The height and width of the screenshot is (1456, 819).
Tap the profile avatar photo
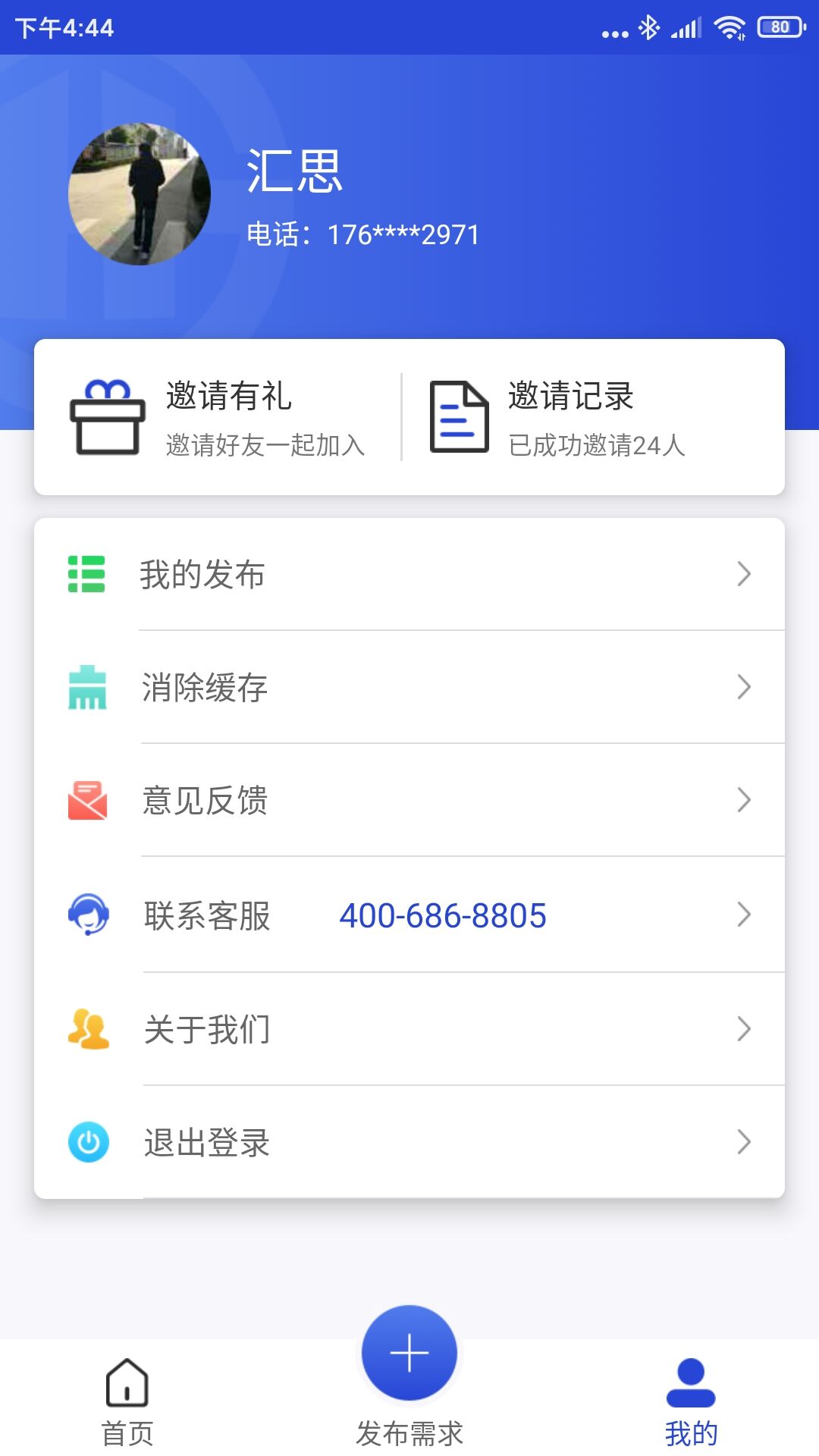click(140, 194)
